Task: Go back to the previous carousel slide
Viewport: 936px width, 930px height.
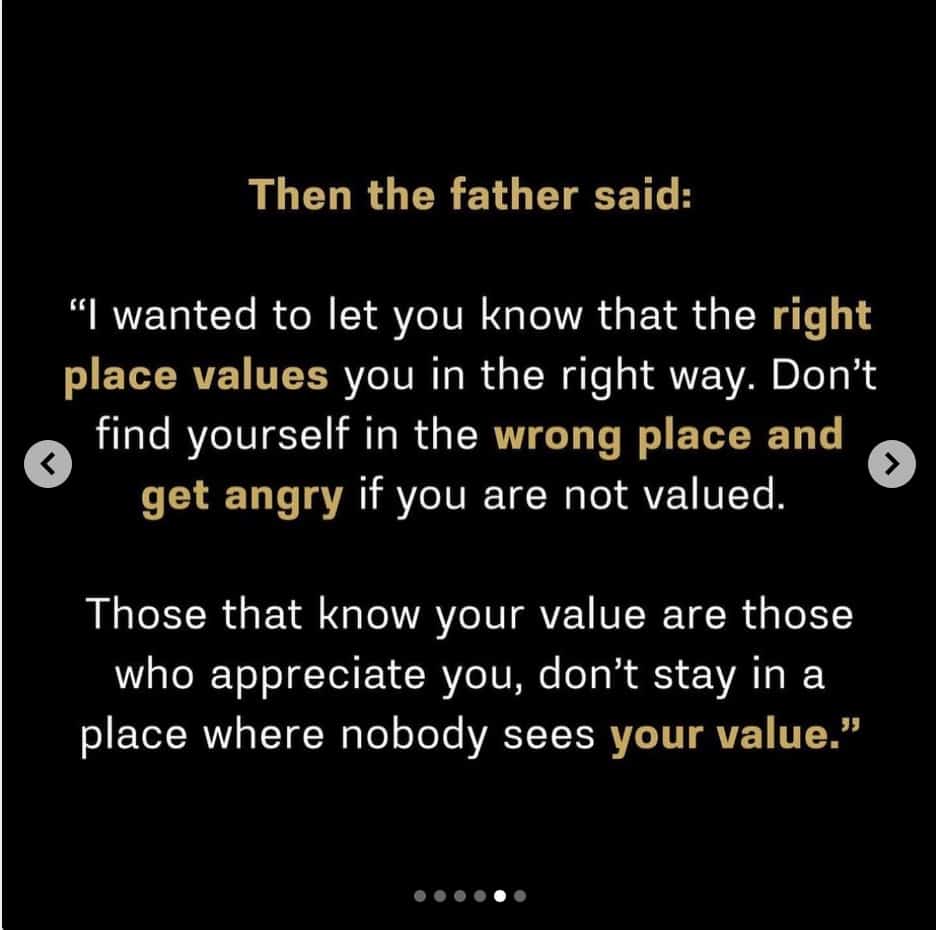Action: tap(48, 464)
